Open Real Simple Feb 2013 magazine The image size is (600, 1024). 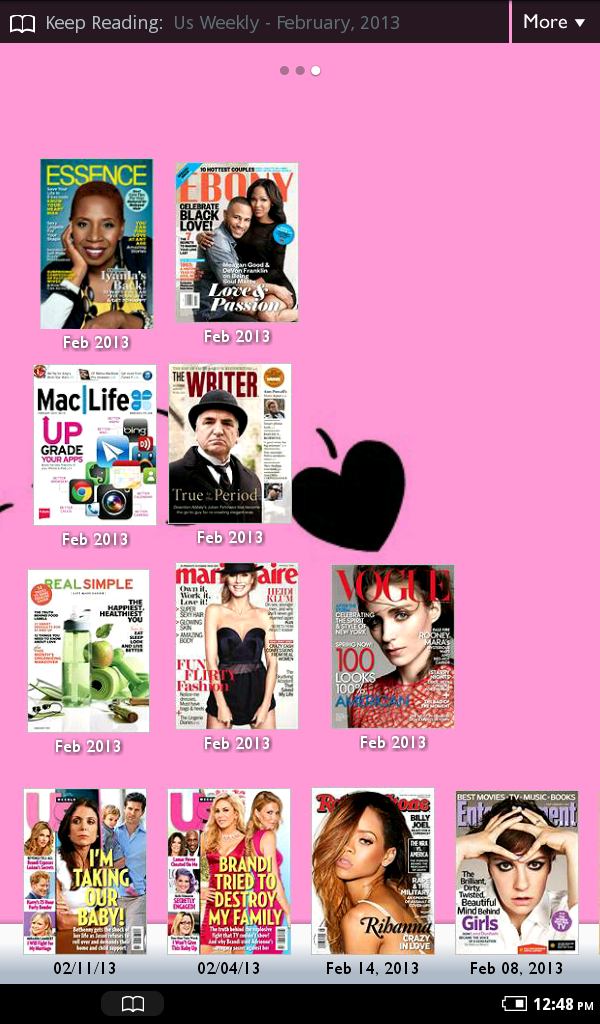(x=88, y=650)
